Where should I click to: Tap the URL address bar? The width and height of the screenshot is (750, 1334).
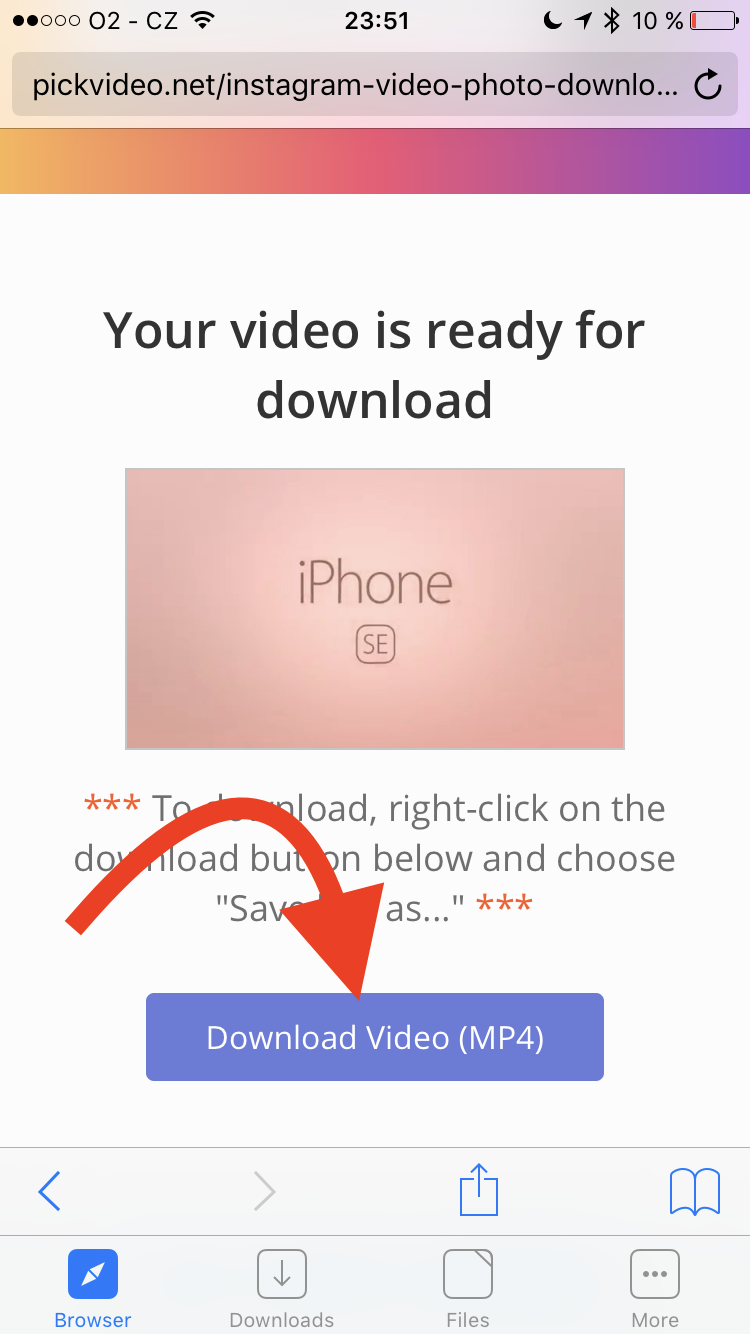[355, 86]
